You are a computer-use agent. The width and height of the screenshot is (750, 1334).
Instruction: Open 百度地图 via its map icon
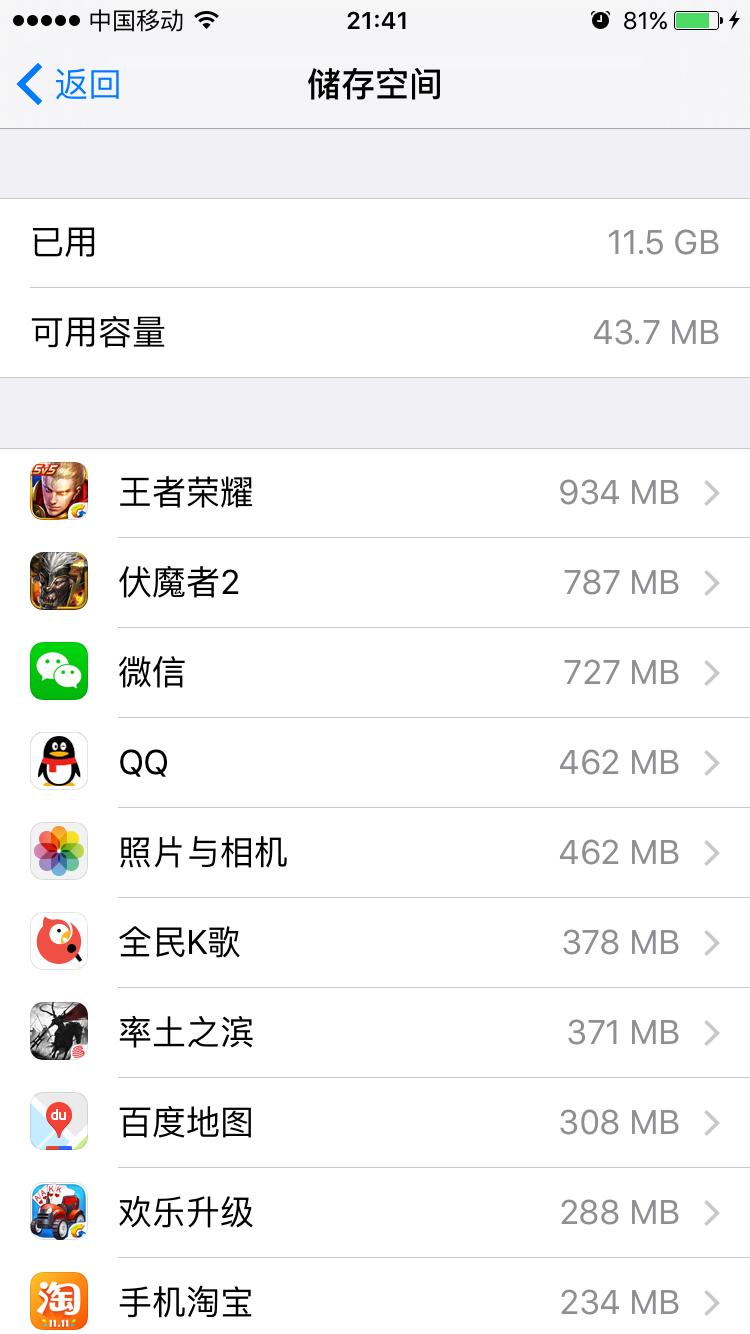tap(58, 1122)
